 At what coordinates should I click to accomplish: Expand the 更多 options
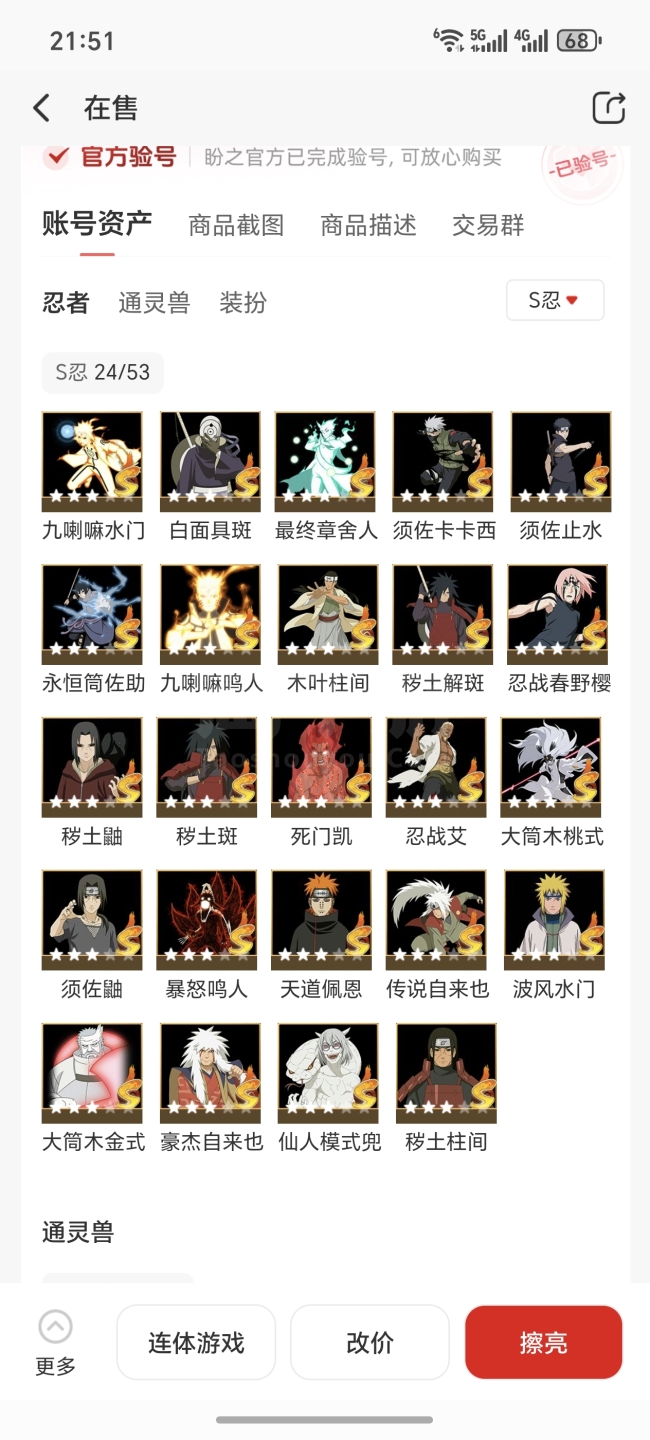tap(55, 1343)
